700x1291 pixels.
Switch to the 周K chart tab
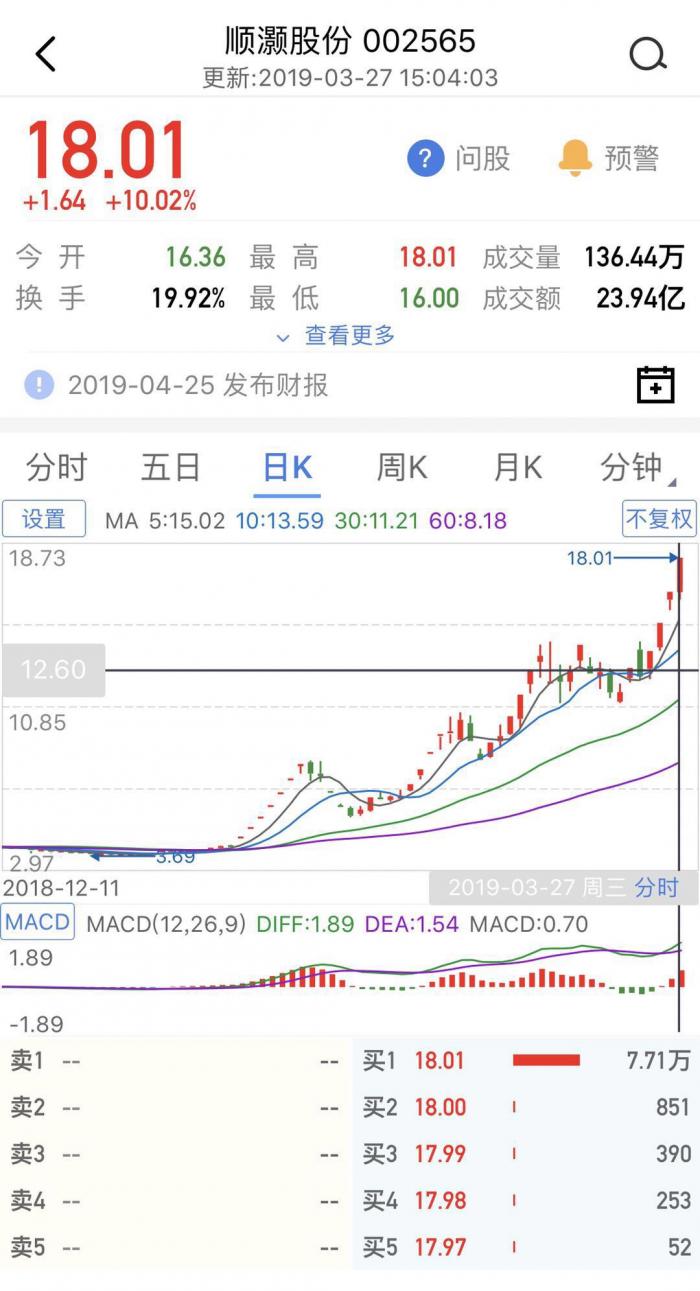pyautogui.click(x=402, y=467)
